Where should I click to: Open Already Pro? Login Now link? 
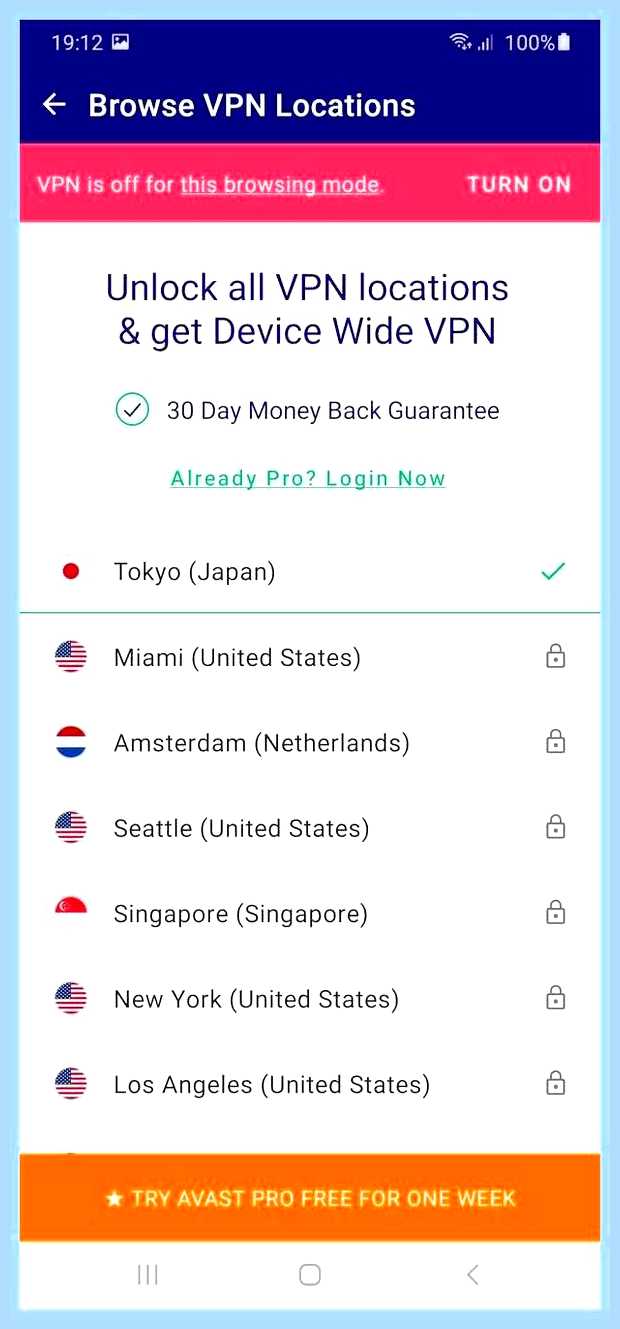click(308, 478)
